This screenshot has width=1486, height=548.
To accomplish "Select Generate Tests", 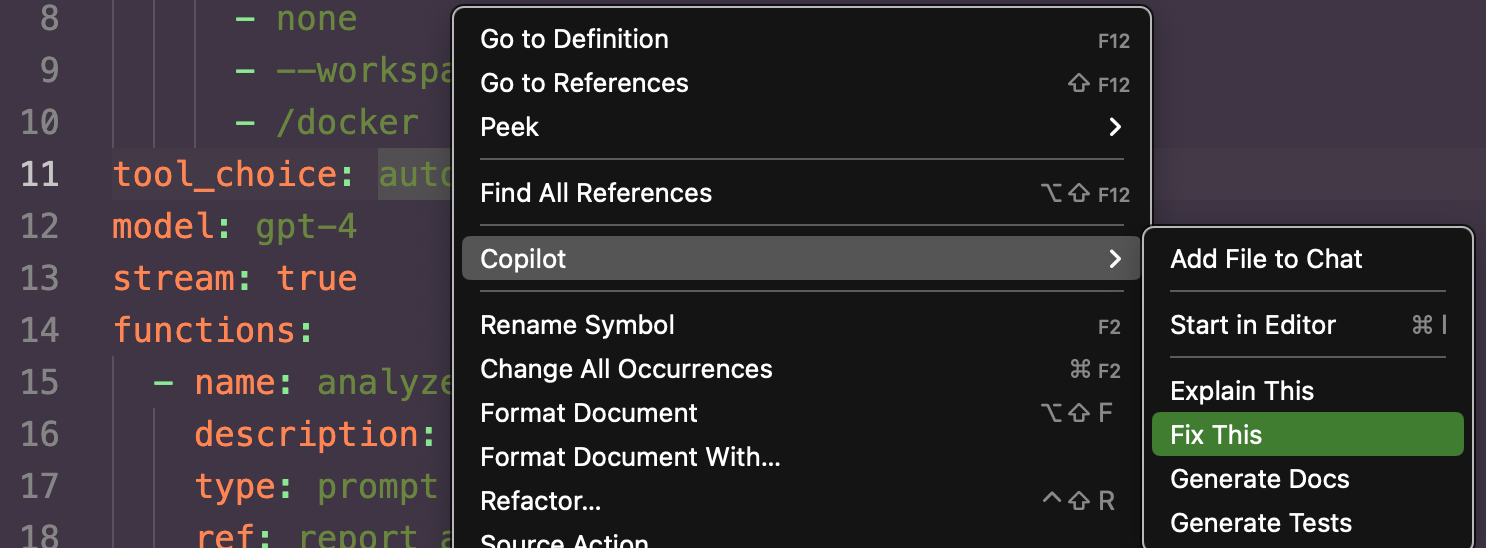I will 1261,523.
